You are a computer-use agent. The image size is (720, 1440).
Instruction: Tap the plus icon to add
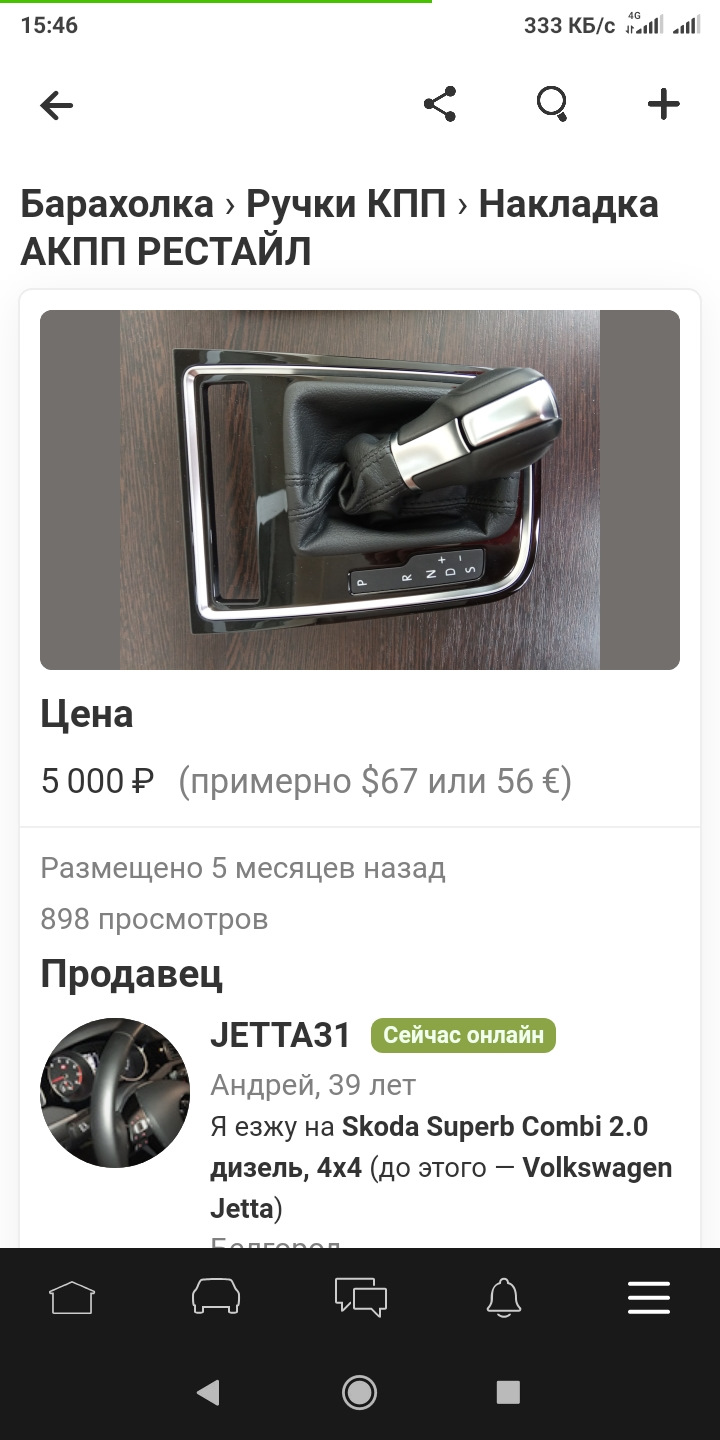(664, 104)
